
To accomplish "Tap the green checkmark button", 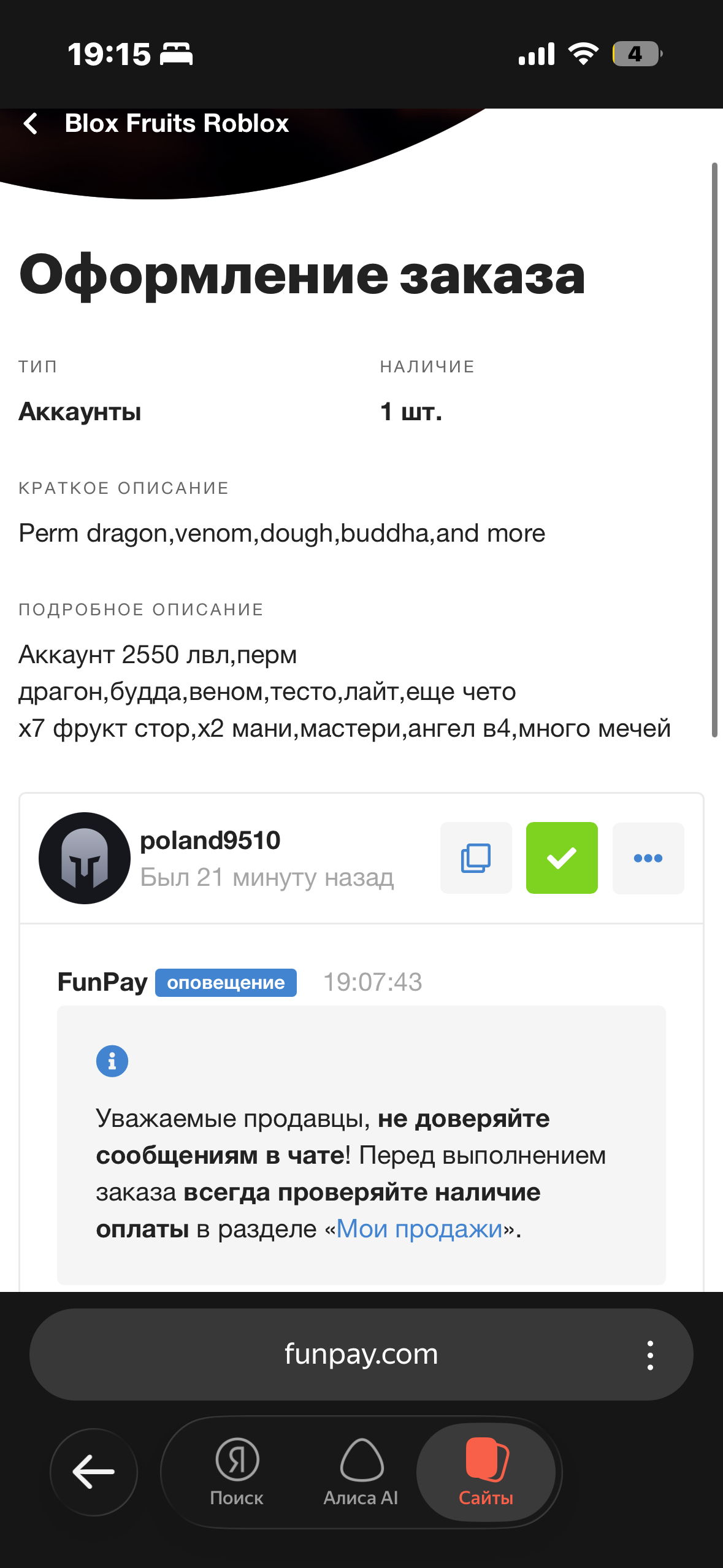I will pyautogui.click(x=562, y=858).
